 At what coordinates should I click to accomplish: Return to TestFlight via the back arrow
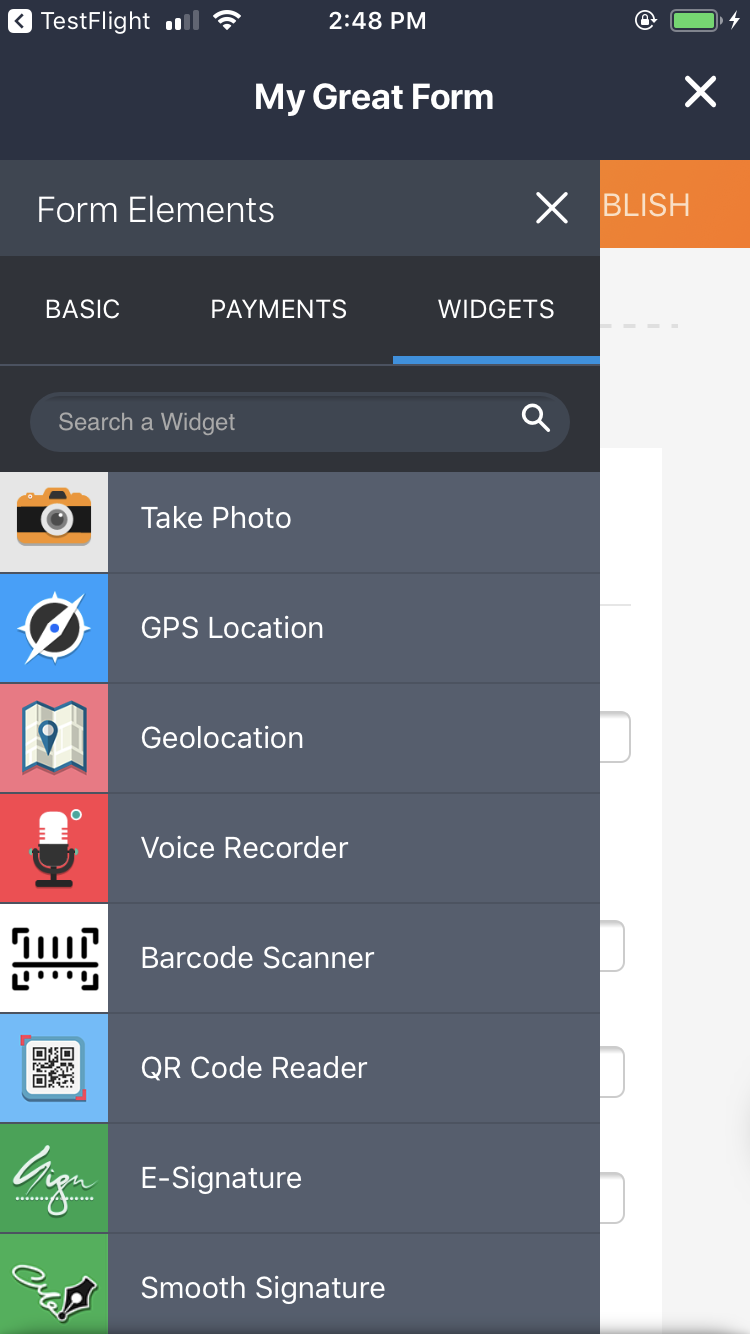[x=20, y=21]
